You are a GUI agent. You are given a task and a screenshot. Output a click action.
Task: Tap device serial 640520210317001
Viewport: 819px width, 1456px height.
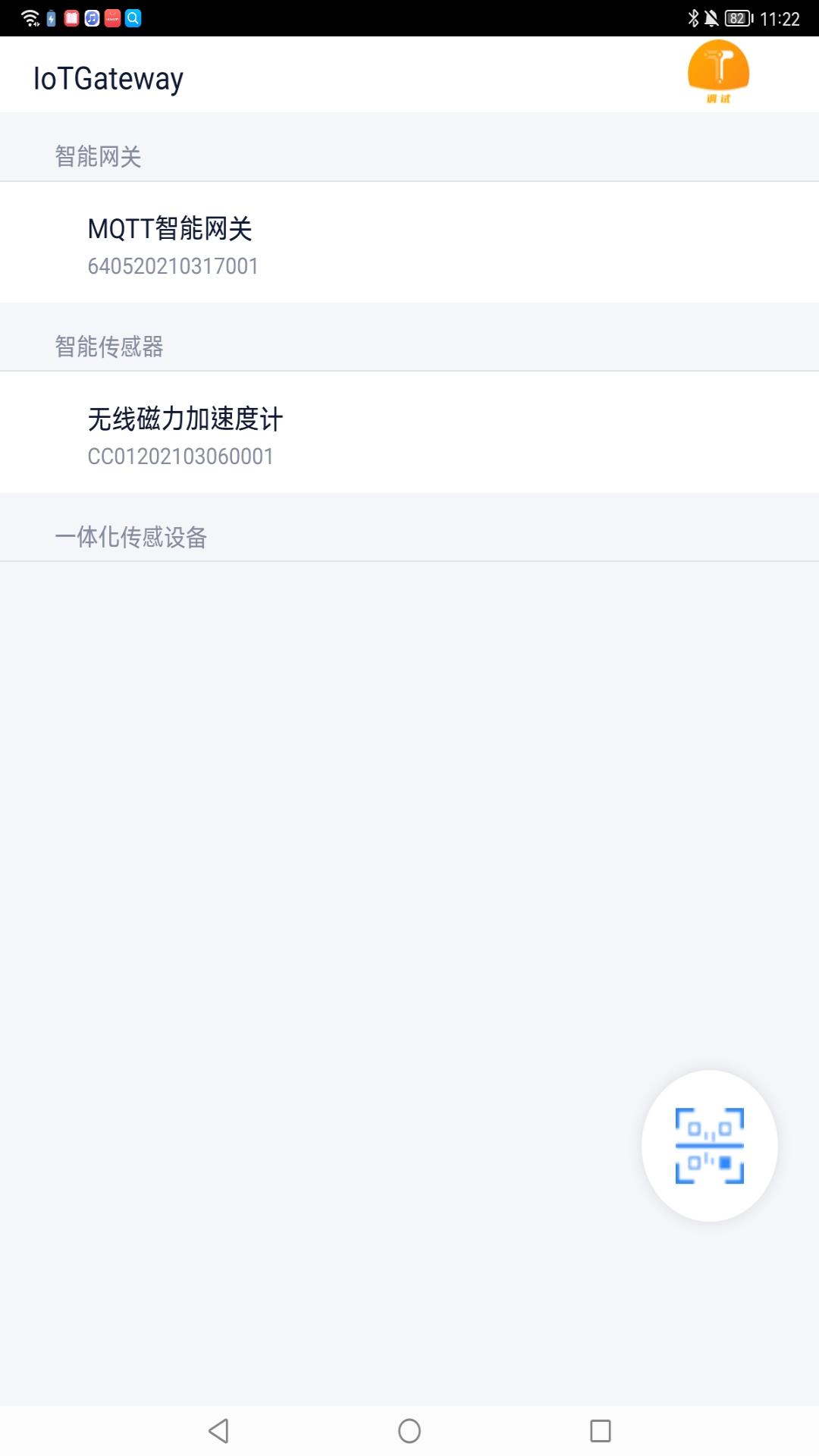pyautogui.click(x=173, y=266)
